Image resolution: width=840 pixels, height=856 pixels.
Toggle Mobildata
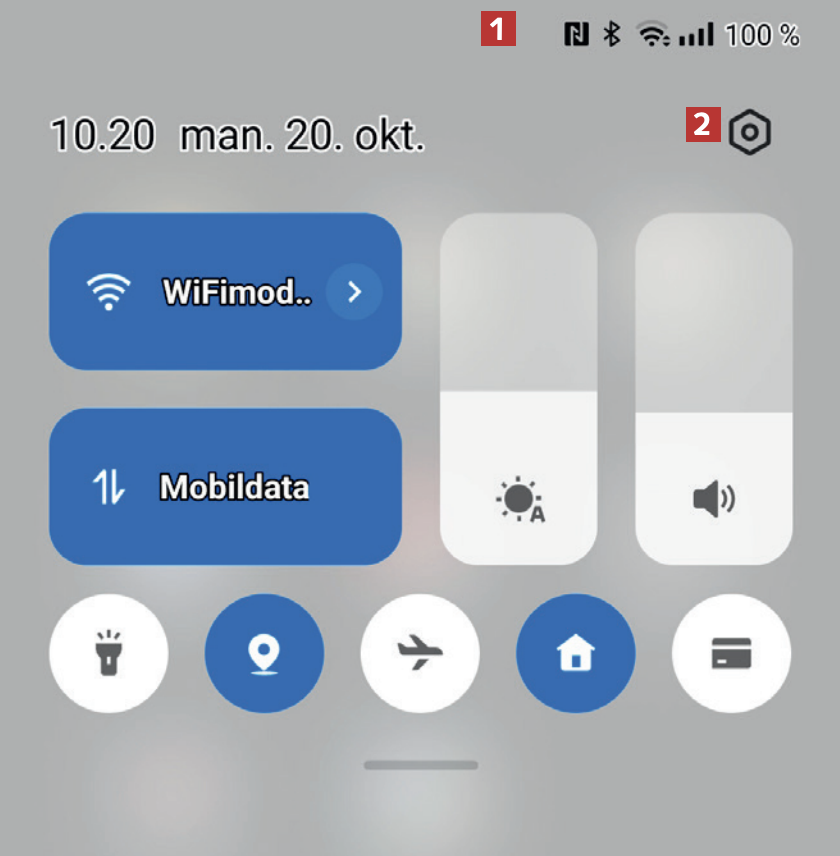click(x=225, y=487)
